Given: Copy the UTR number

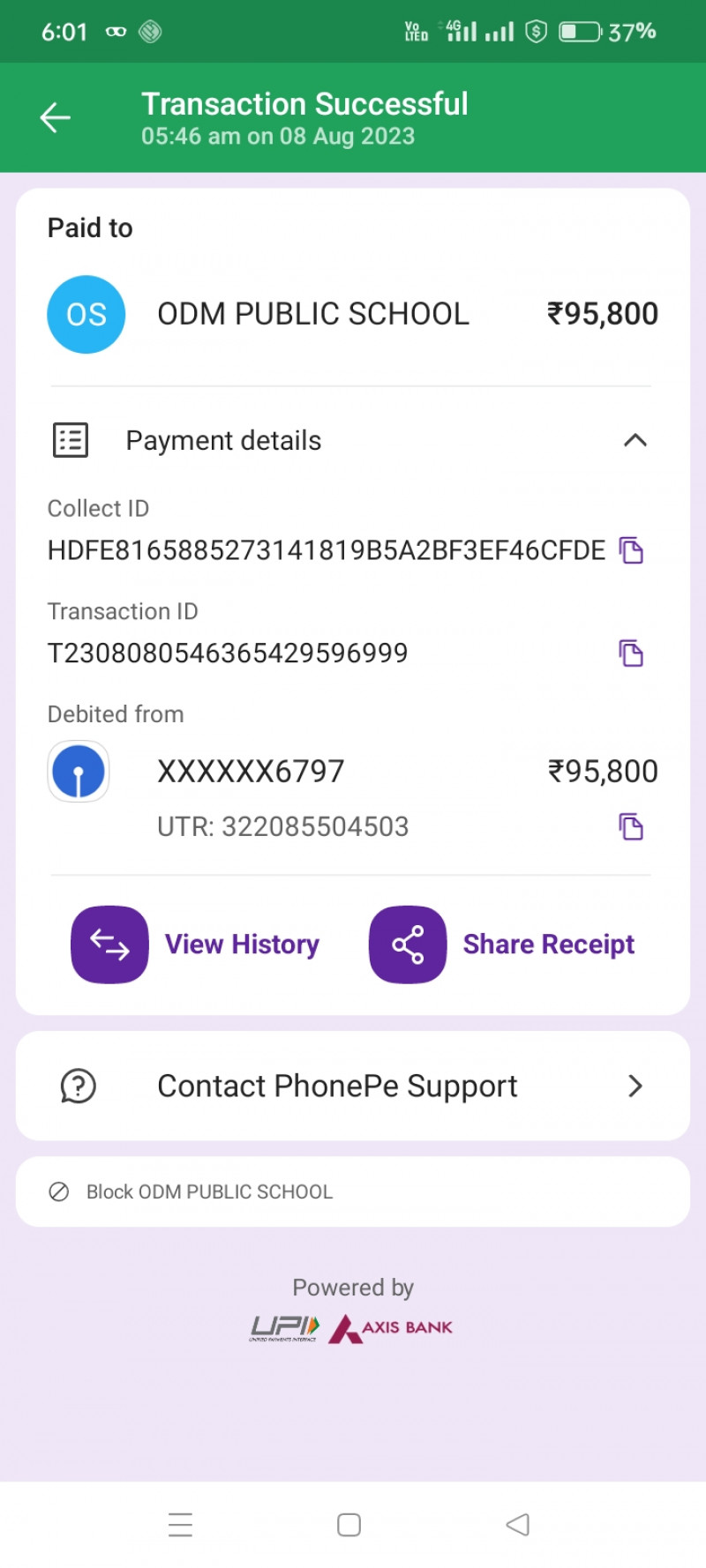Looking at the screenshot, I should (x=631, y=827).
